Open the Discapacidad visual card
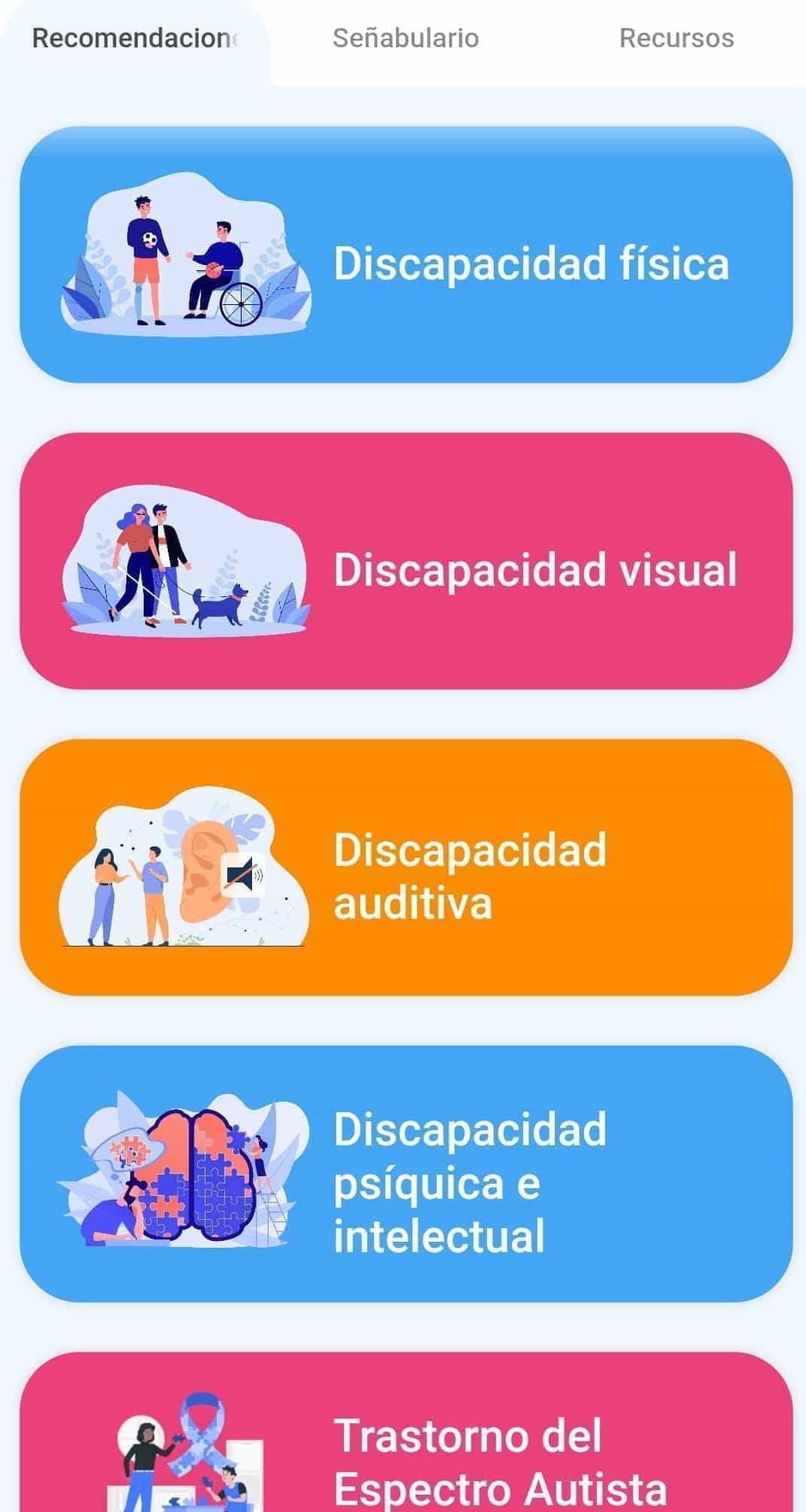Screen dimensions: 806x1512 coord(406,561)
